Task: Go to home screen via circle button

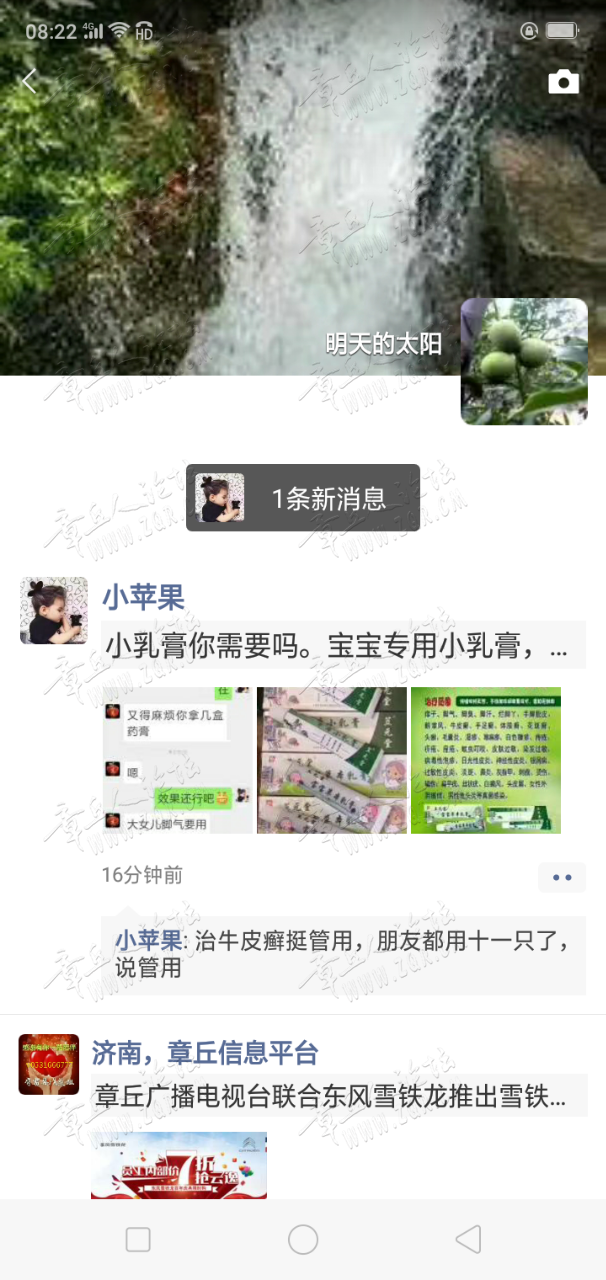Action: tap(303, 1240)
